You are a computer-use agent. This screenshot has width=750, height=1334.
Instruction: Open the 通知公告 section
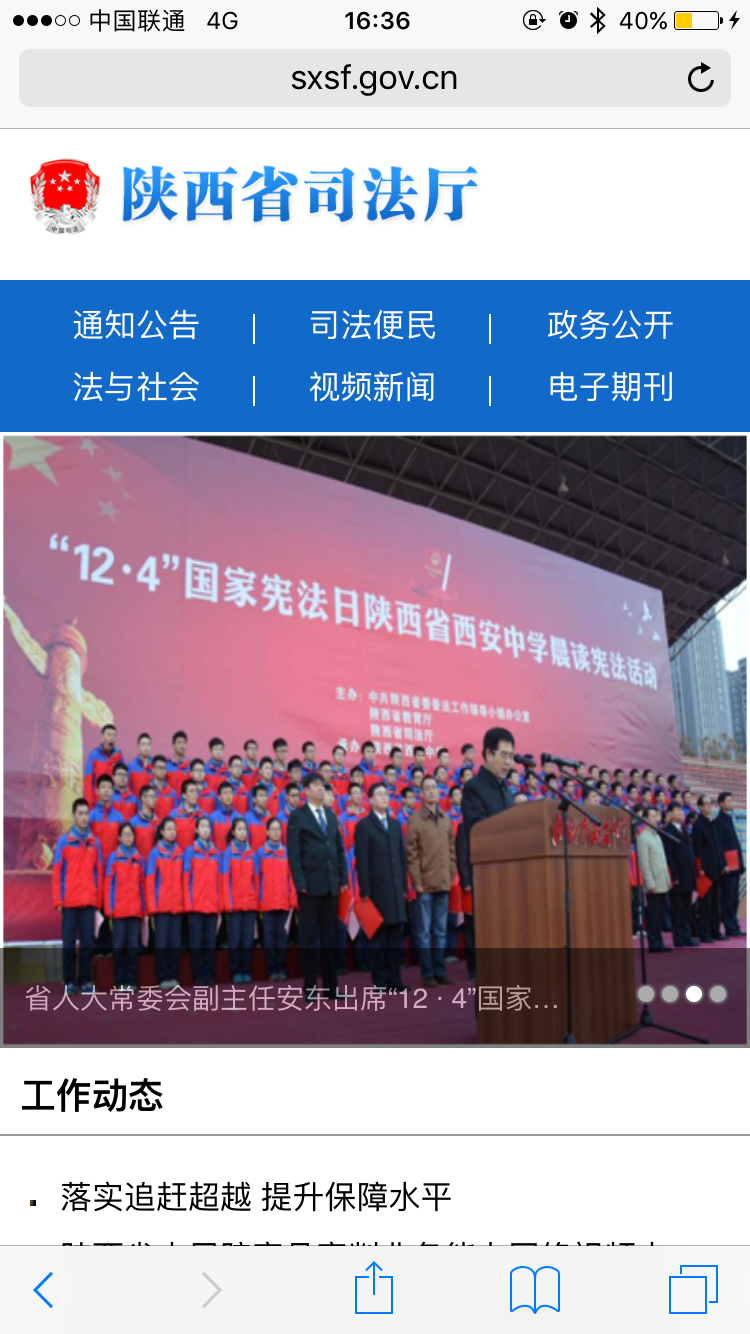coord(136,325)
